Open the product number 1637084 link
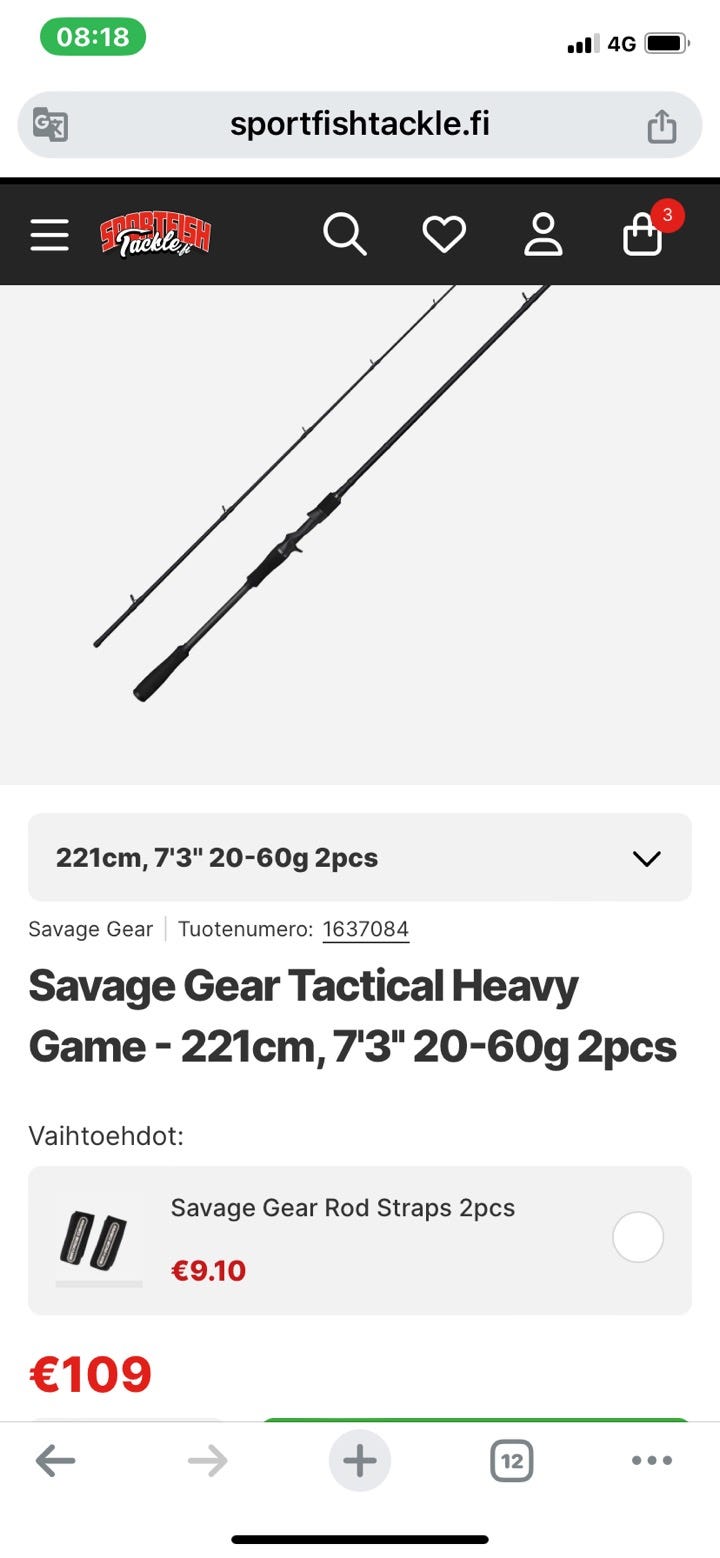The width and height of the screenshot is (720, 1558). click(x=365, y=929)
